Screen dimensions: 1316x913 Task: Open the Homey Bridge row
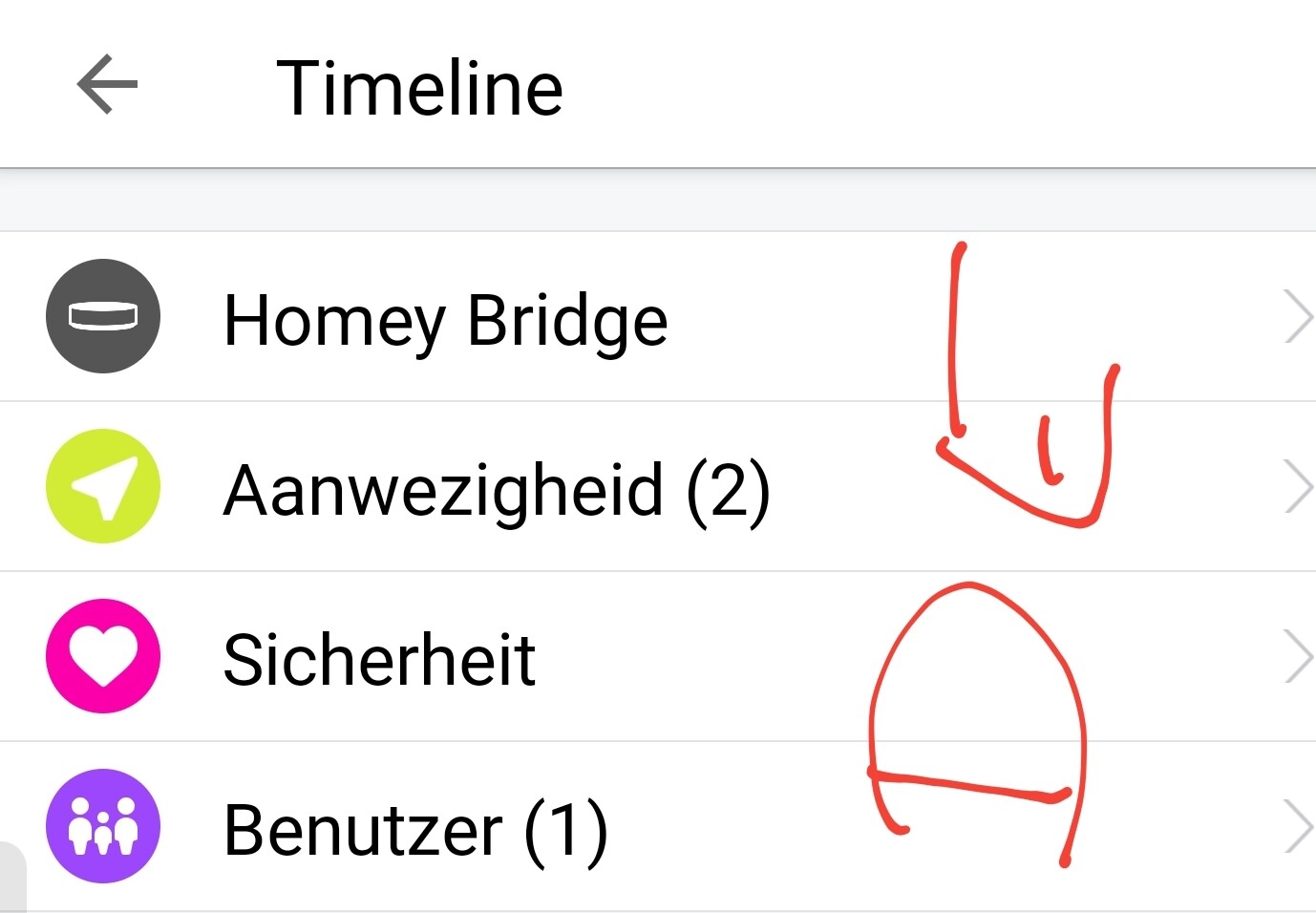tap(445, 319)
